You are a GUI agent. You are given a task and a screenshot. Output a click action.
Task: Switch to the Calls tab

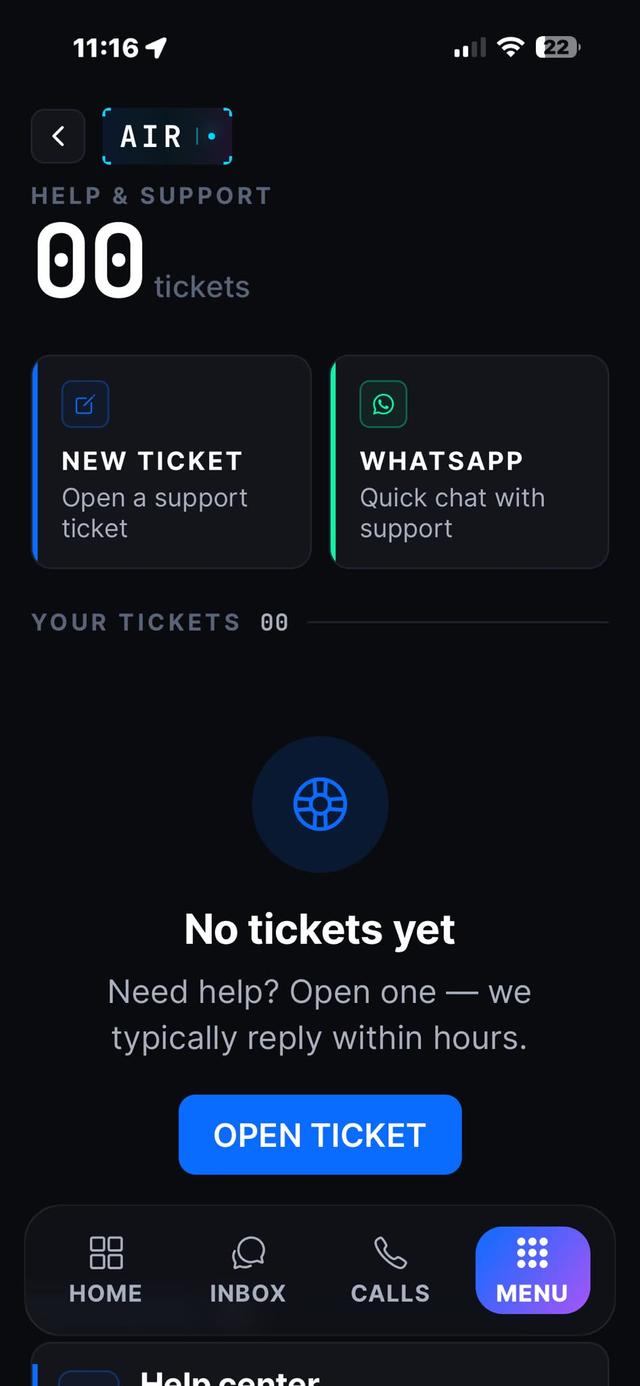tap(390, 1269)
